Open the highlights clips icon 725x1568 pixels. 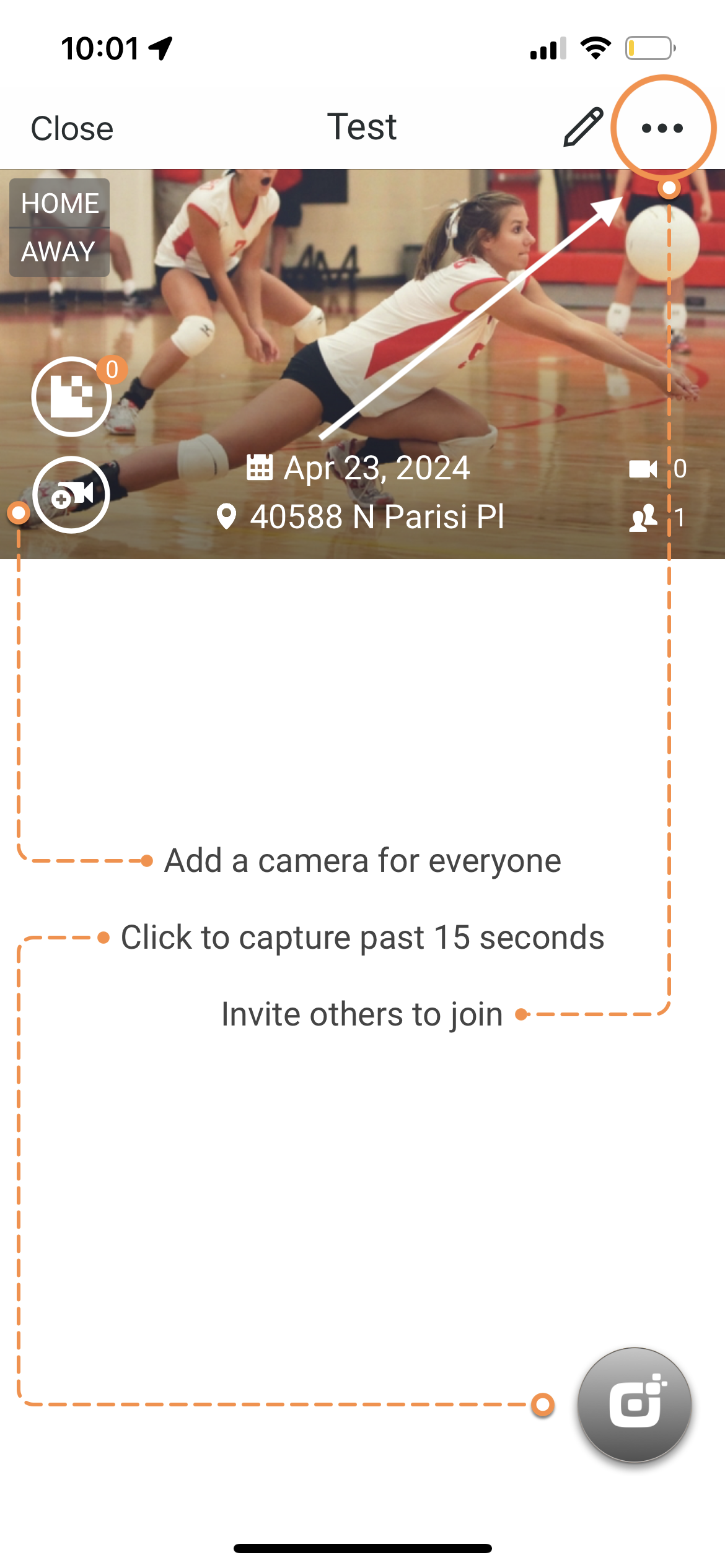pyautogui.click(x=72, y=396)
